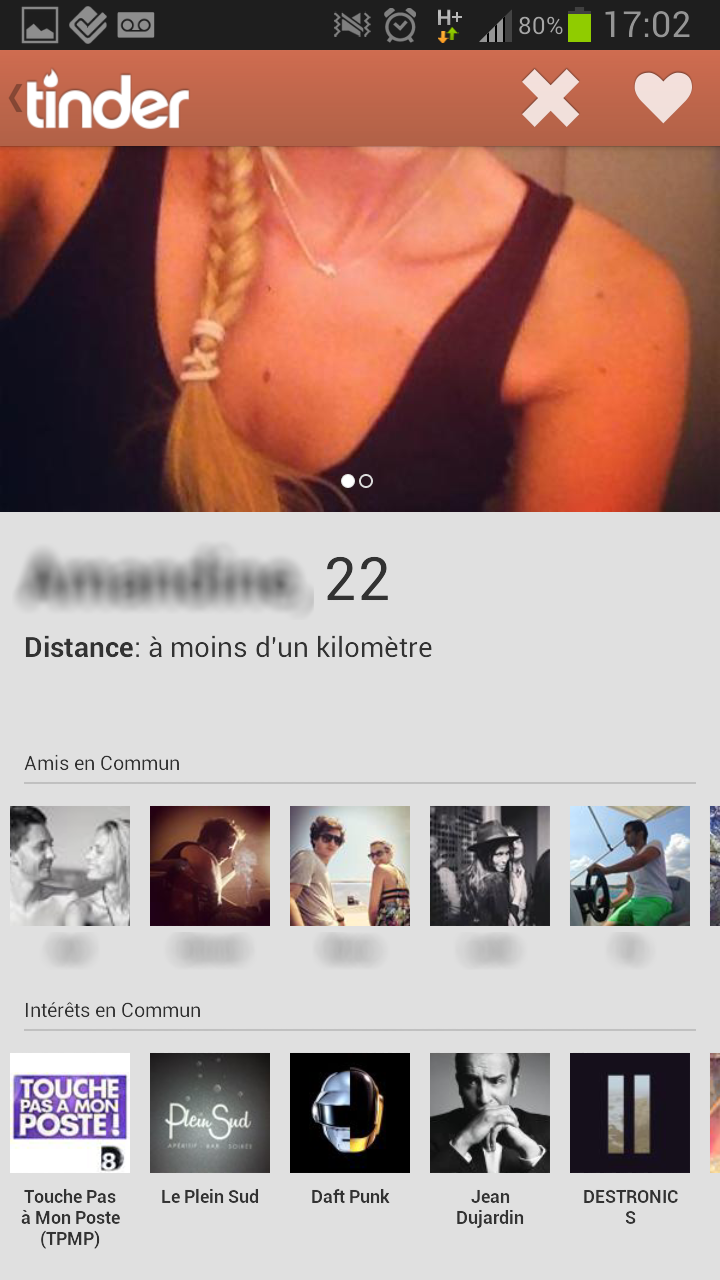This screenshot has width=720, height=1280.
Task: Like this profile with the heart
Action: [663, 98]
